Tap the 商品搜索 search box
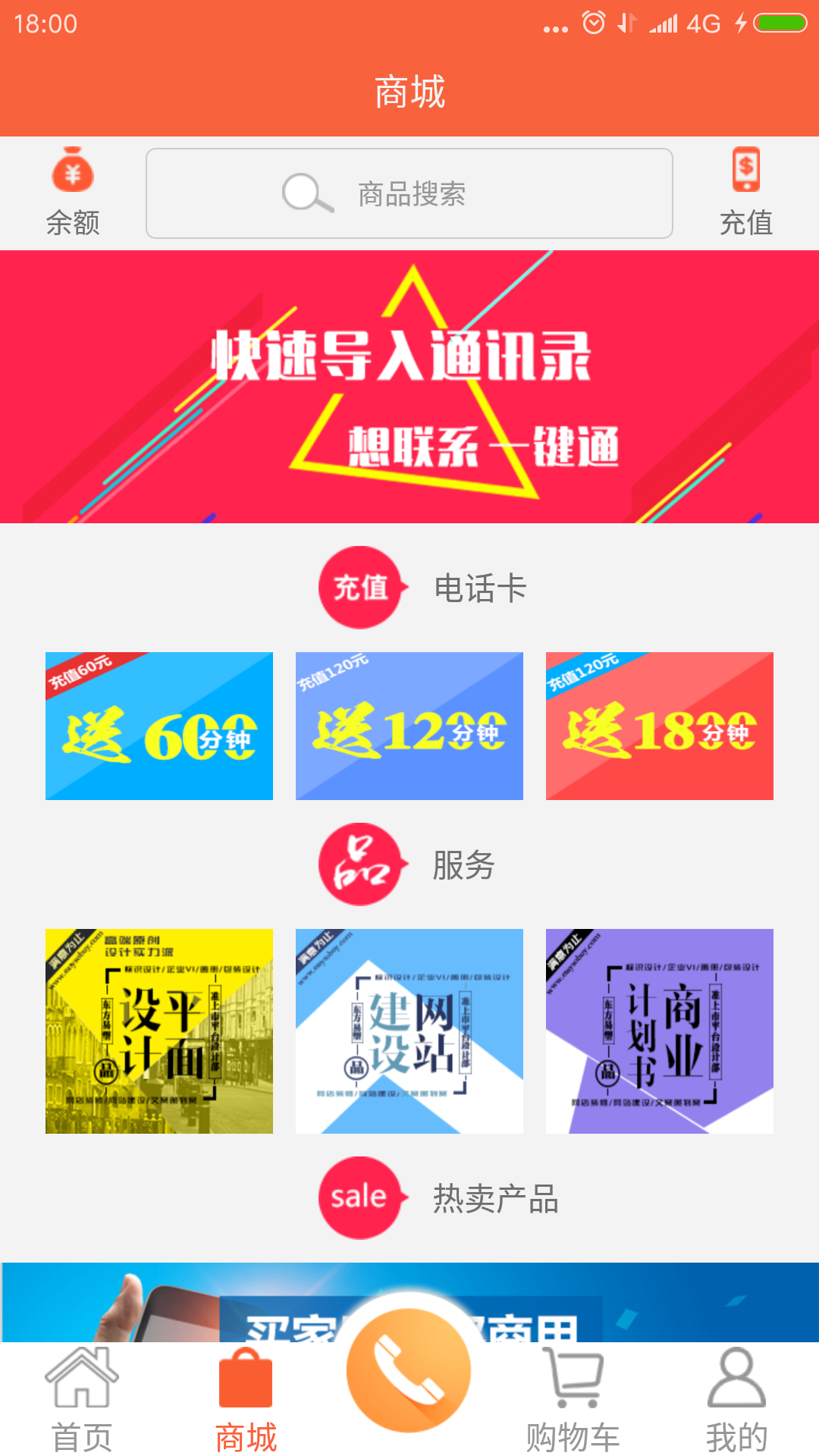The height and width of the screenshot is (1456, 819). pyautogui.click(x=409, y=193)
